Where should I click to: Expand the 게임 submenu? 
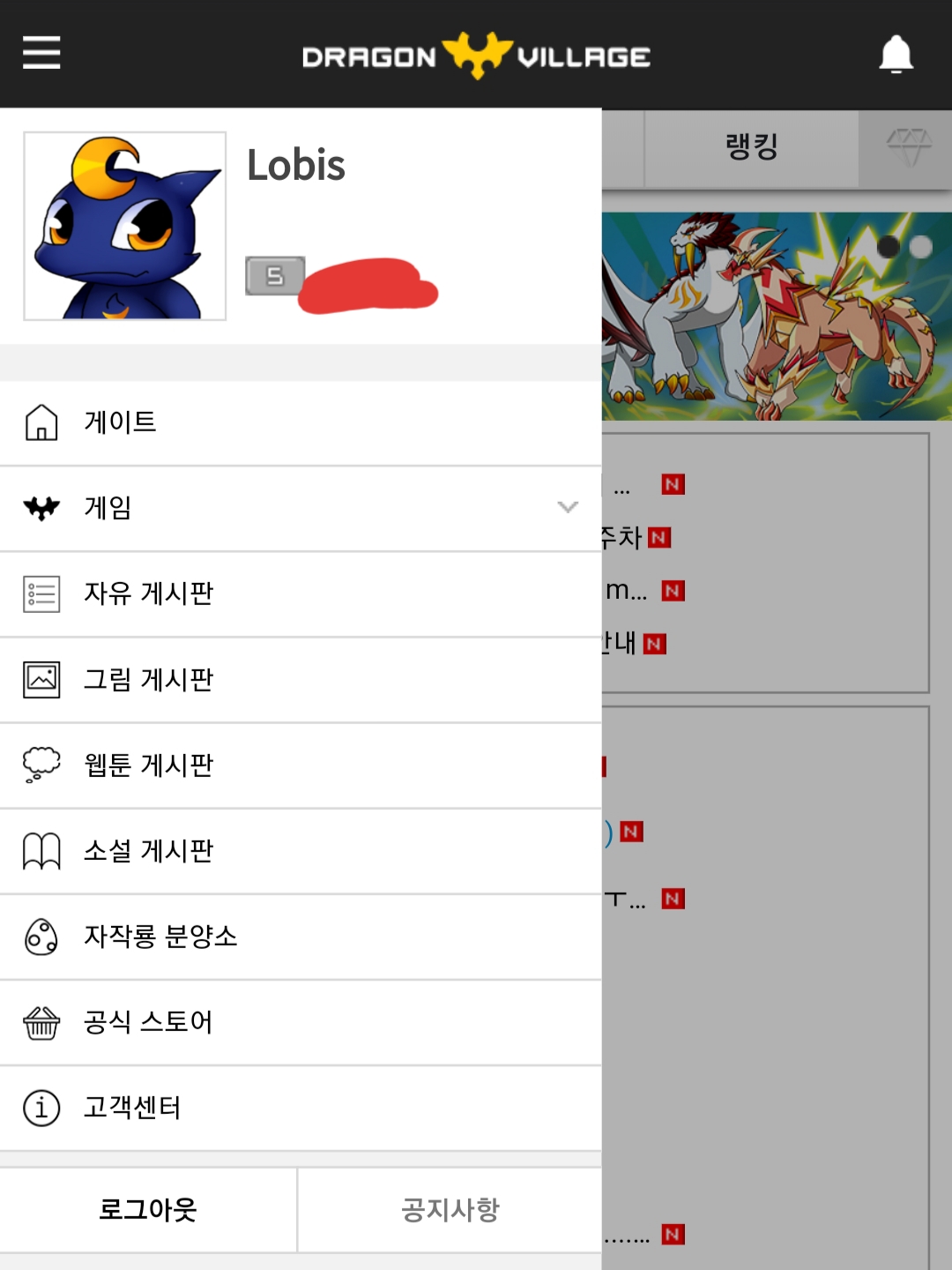tap(567, 507)
